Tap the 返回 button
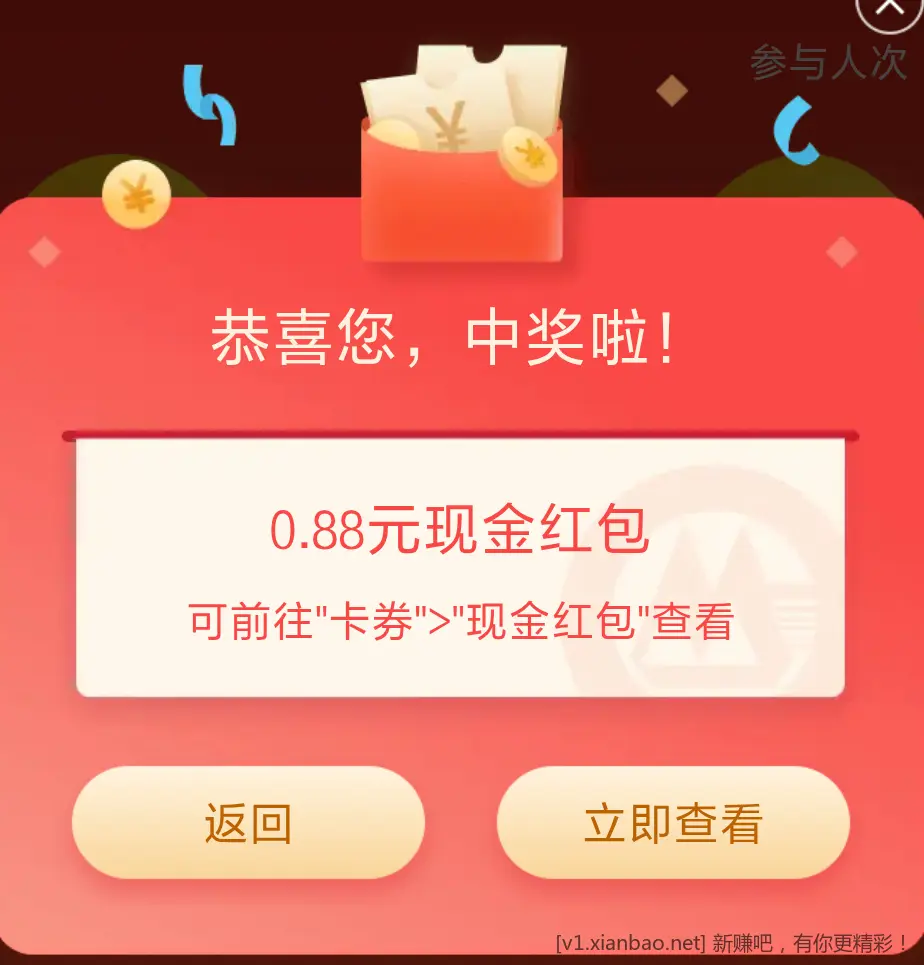The image size is (924, 965). click(248, 823)
